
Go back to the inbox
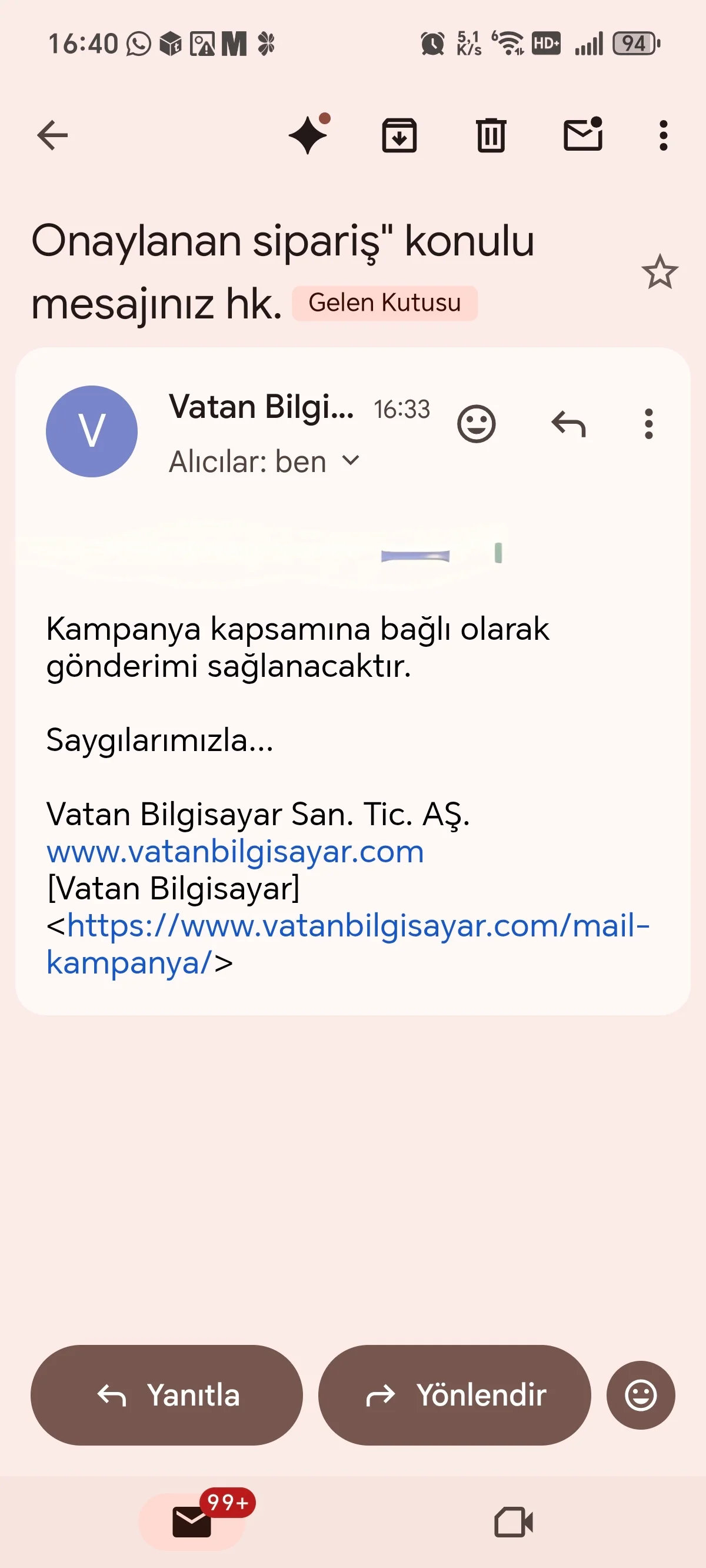click(x=52, y=135)
